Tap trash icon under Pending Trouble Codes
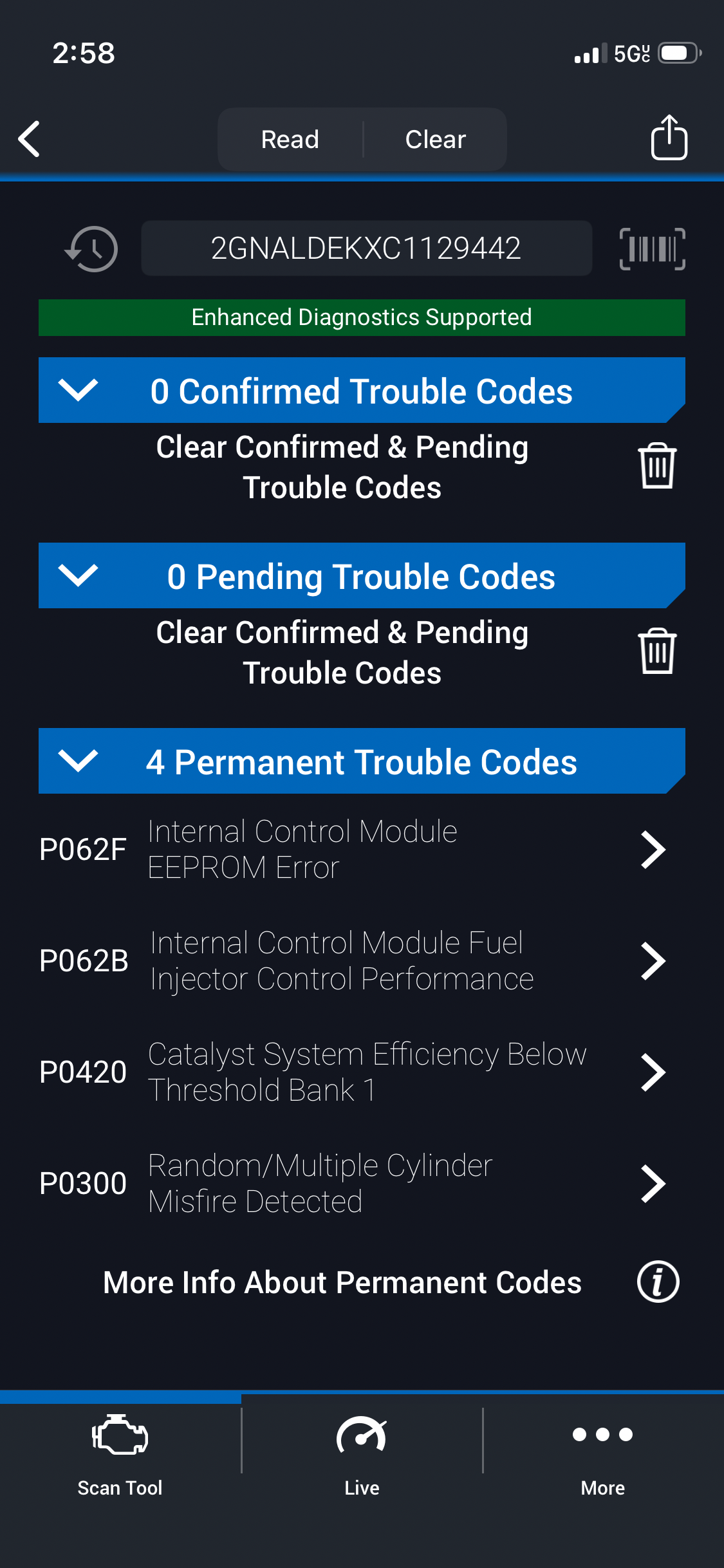The height and width of the screenshot is (1568, 724). 656,651
